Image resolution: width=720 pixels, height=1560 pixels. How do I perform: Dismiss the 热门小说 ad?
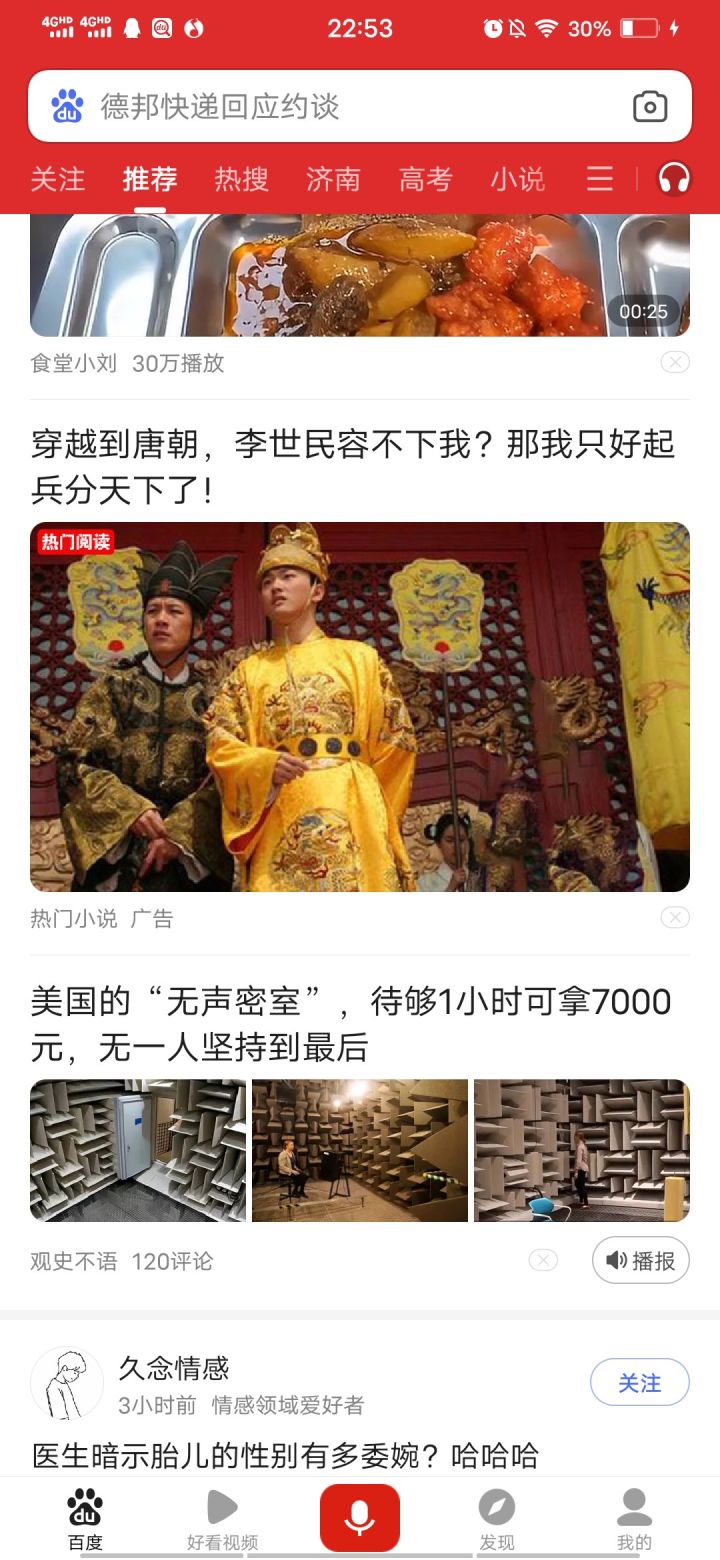[675, 917]
